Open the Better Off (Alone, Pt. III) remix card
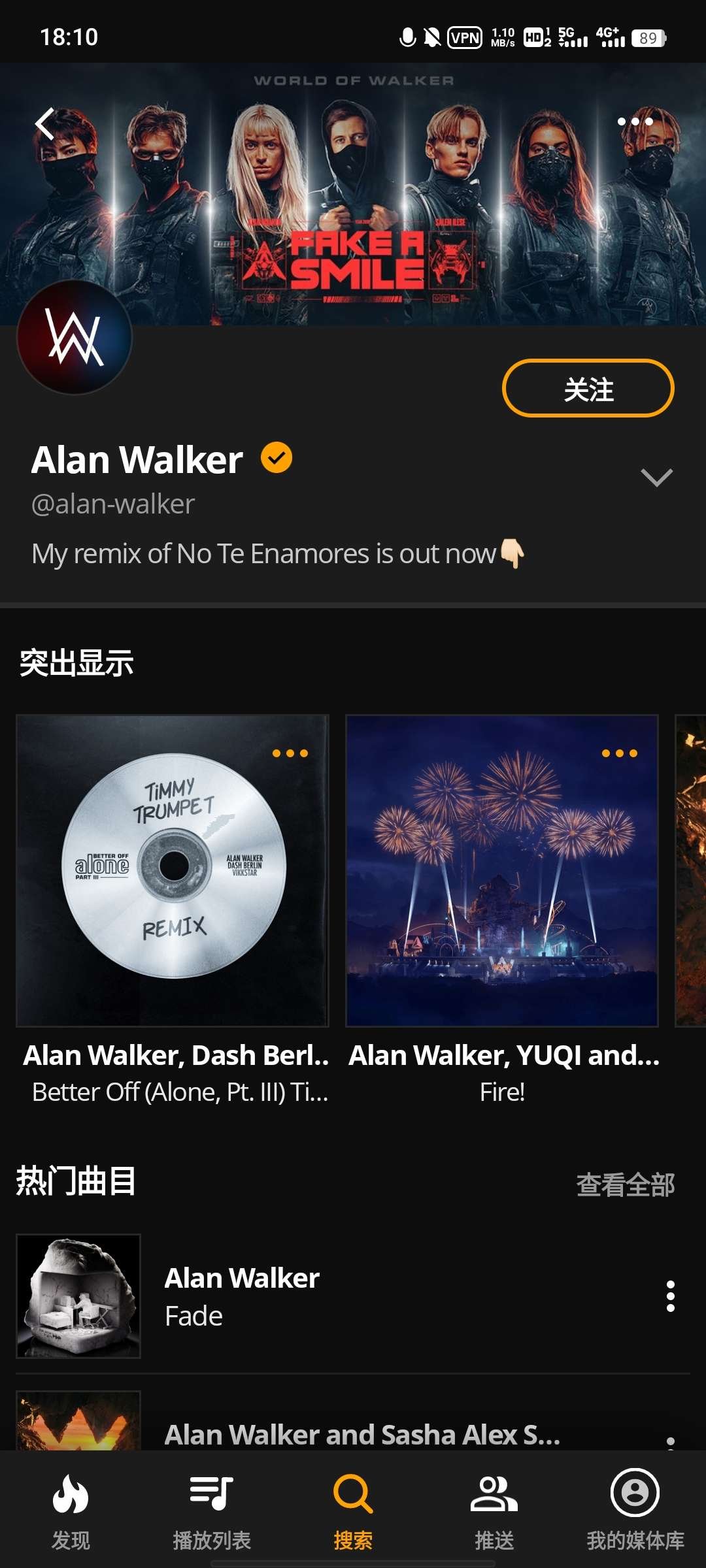Screen dimensions: 706x1568 [173, 871]
